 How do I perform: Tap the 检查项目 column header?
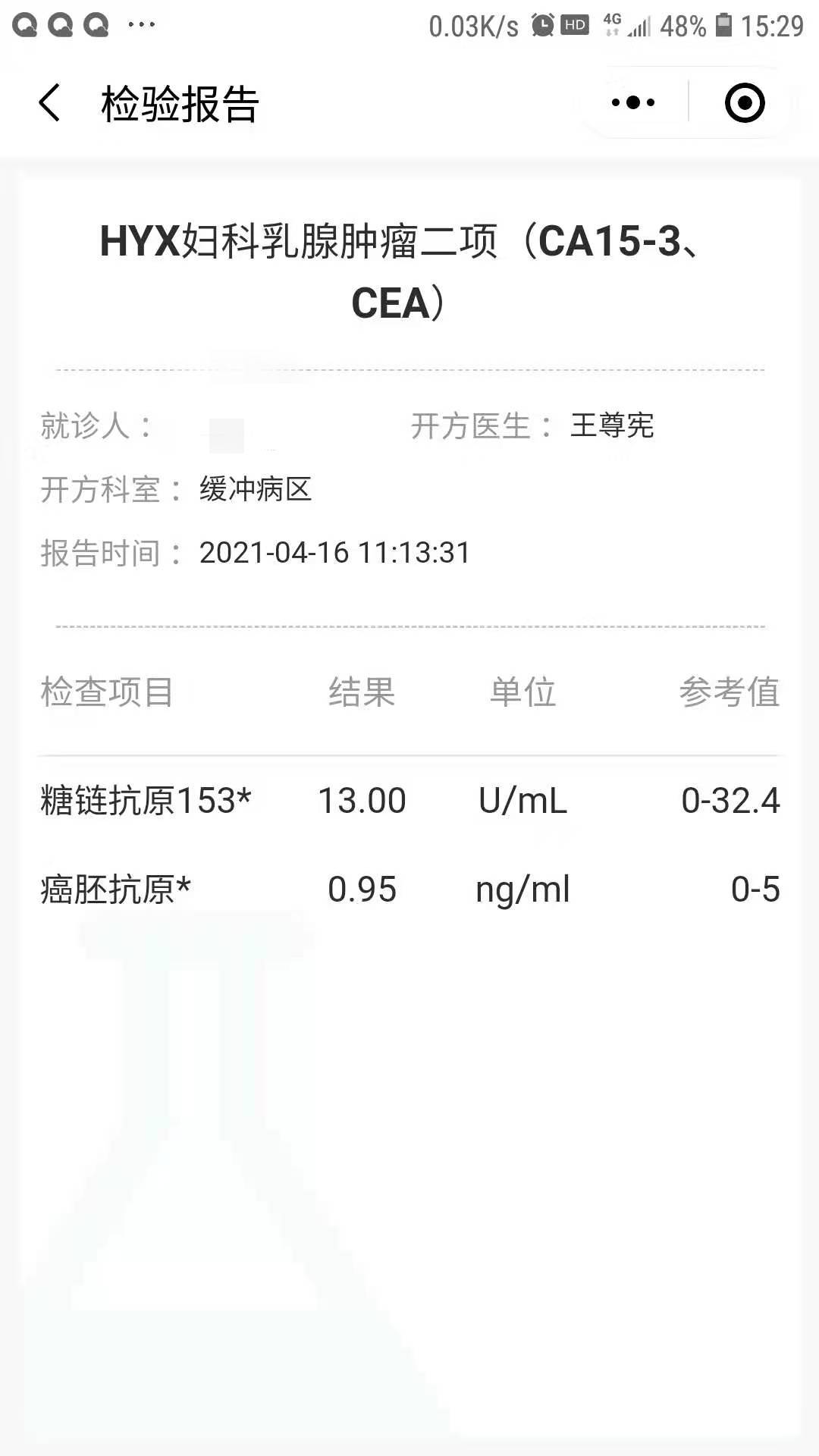coord(106,692)
